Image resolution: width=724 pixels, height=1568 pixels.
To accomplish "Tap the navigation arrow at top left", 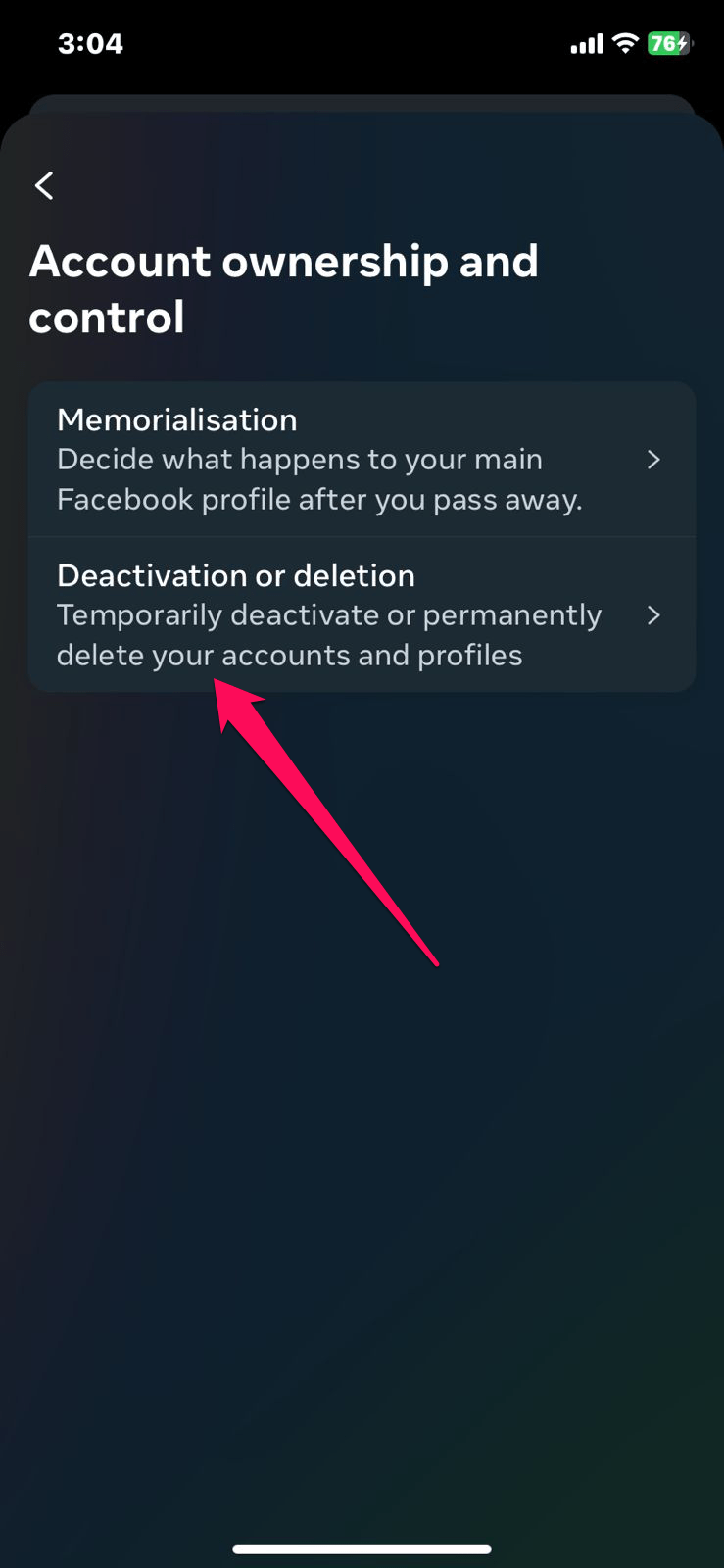I will coord(43,184).
